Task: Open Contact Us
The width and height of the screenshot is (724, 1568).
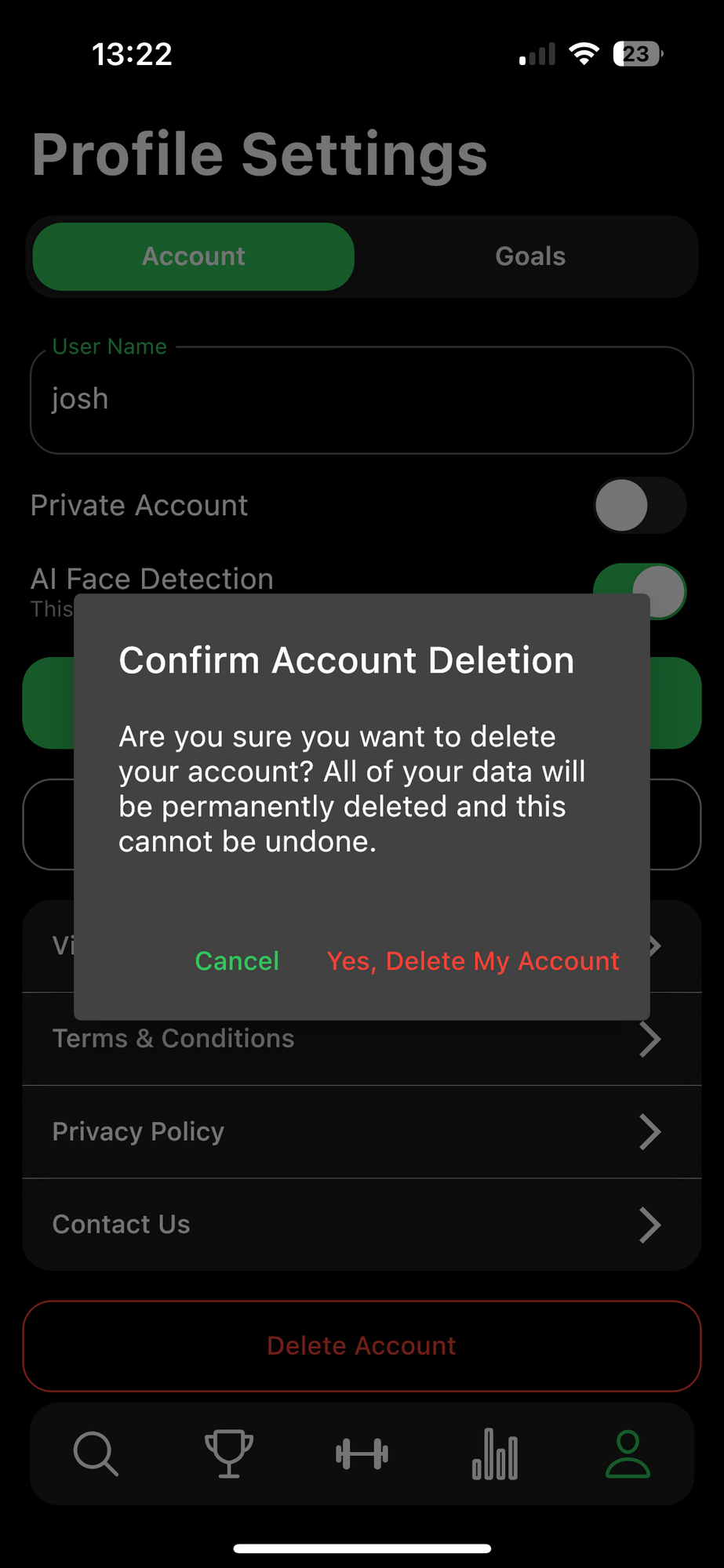Action: (x=361, y=1224)
